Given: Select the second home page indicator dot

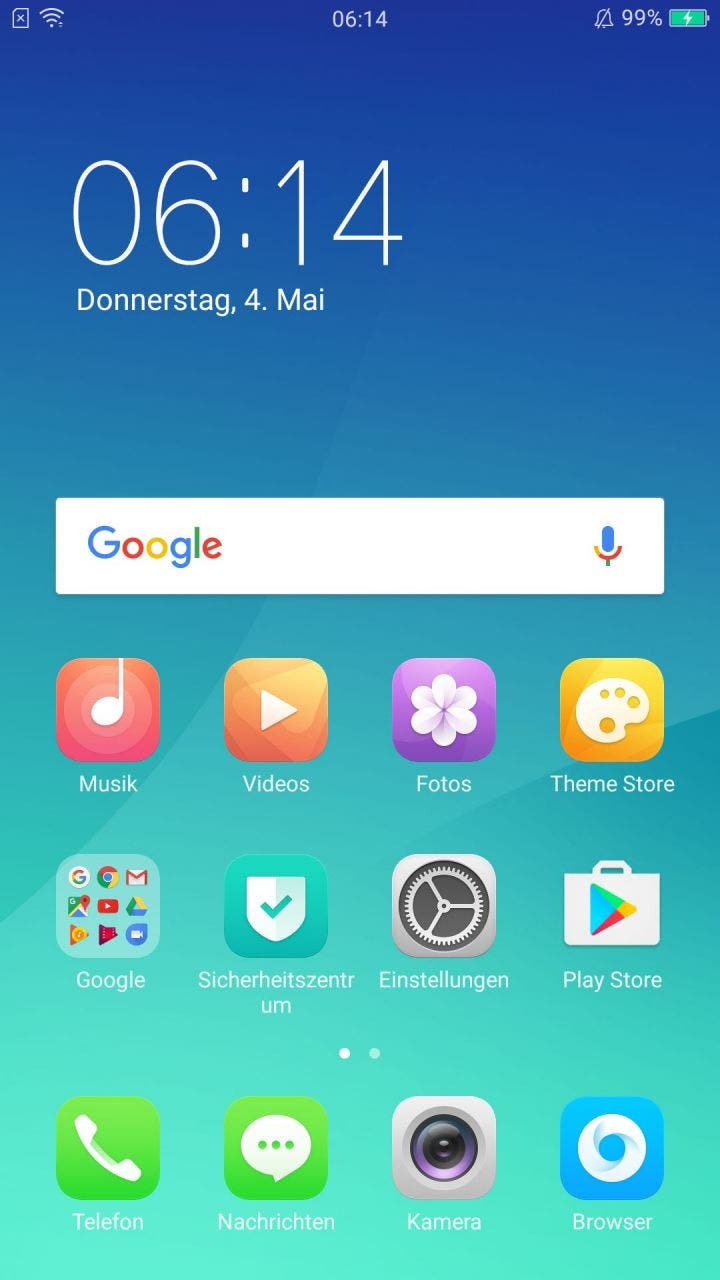Looking at the screenshot, I should (x=374, y=1053).
